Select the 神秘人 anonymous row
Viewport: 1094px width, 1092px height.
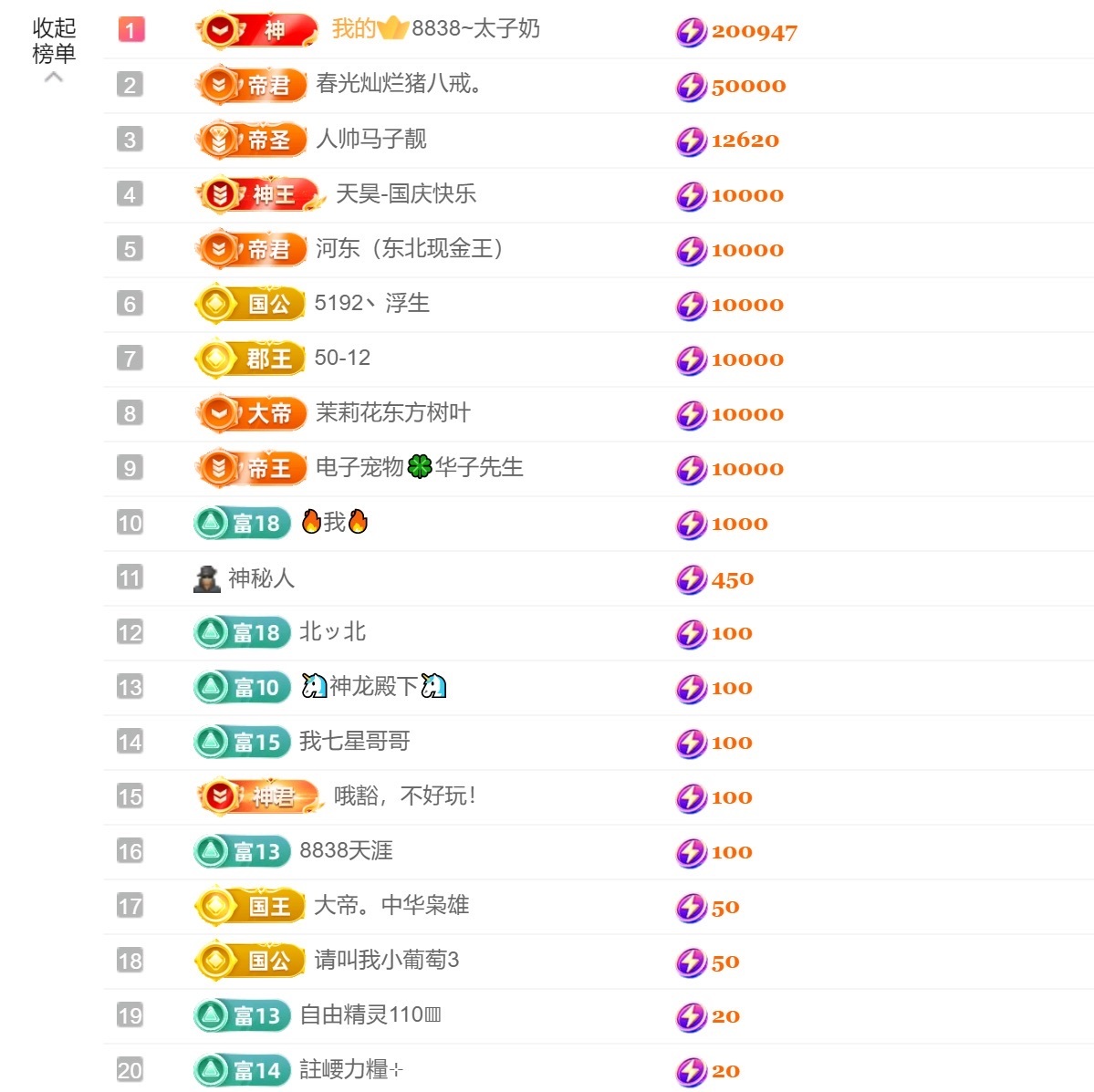pyautogui.click(x=261, y=578)
